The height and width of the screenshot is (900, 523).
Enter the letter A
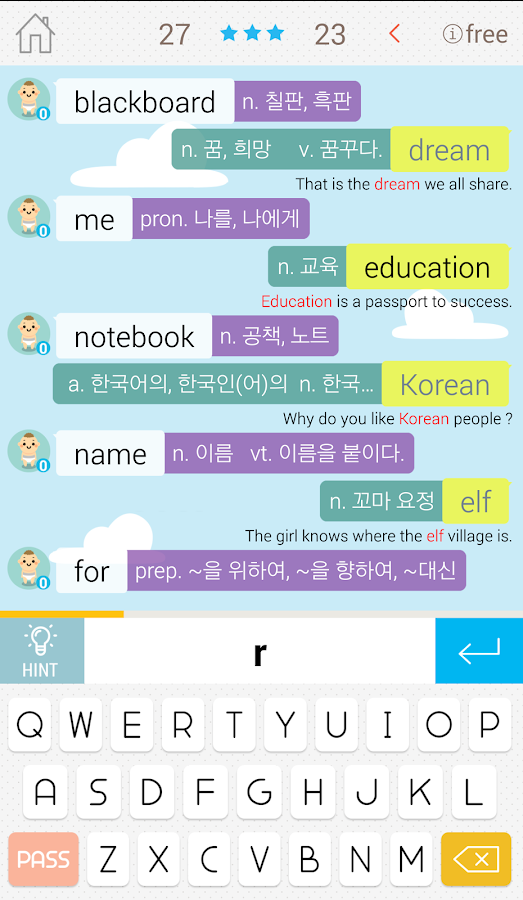click(x=46, y=792)
